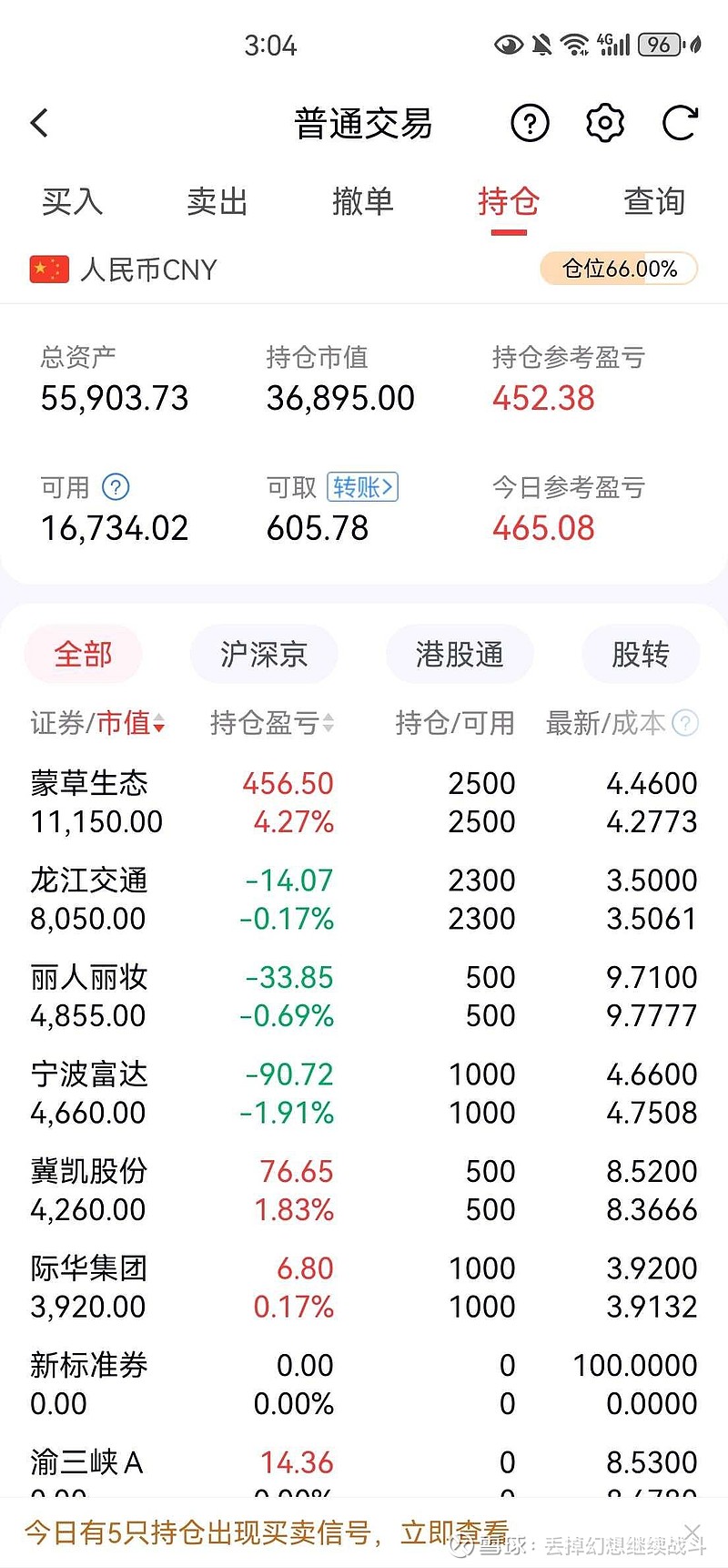Image resolution: width=728 pixels, height=1568 pixels.
Task: Open the 可用 info question icon
Action: (x=116, y=487)
